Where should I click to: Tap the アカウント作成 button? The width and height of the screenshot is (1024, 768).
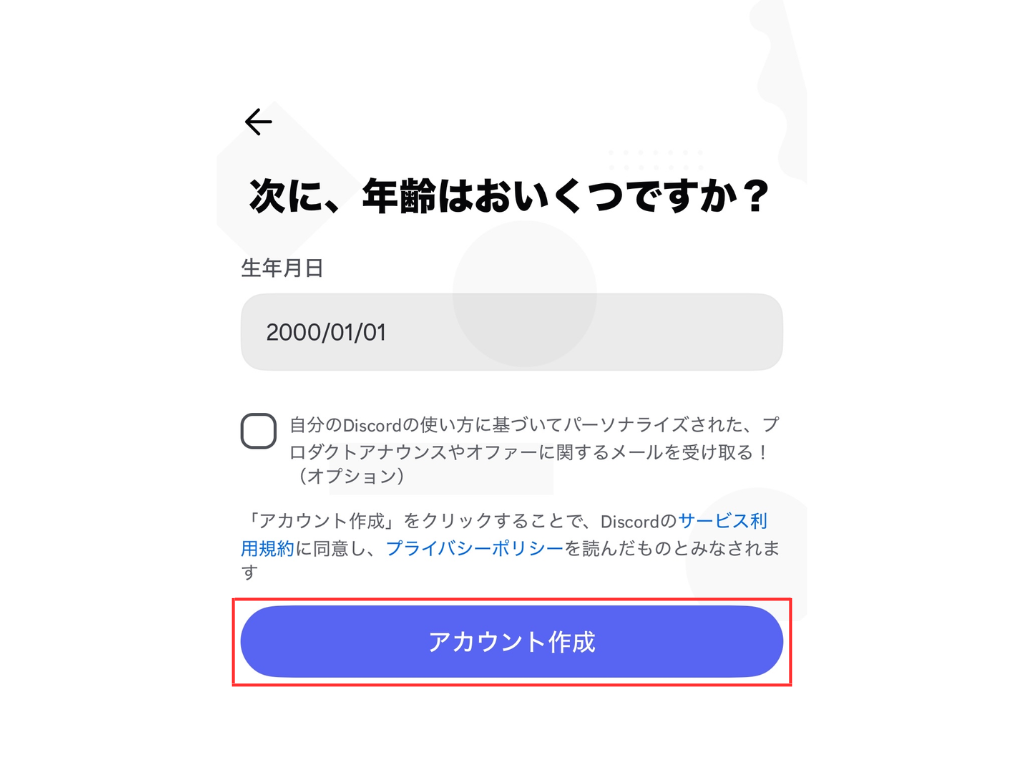tap(511, 642)
